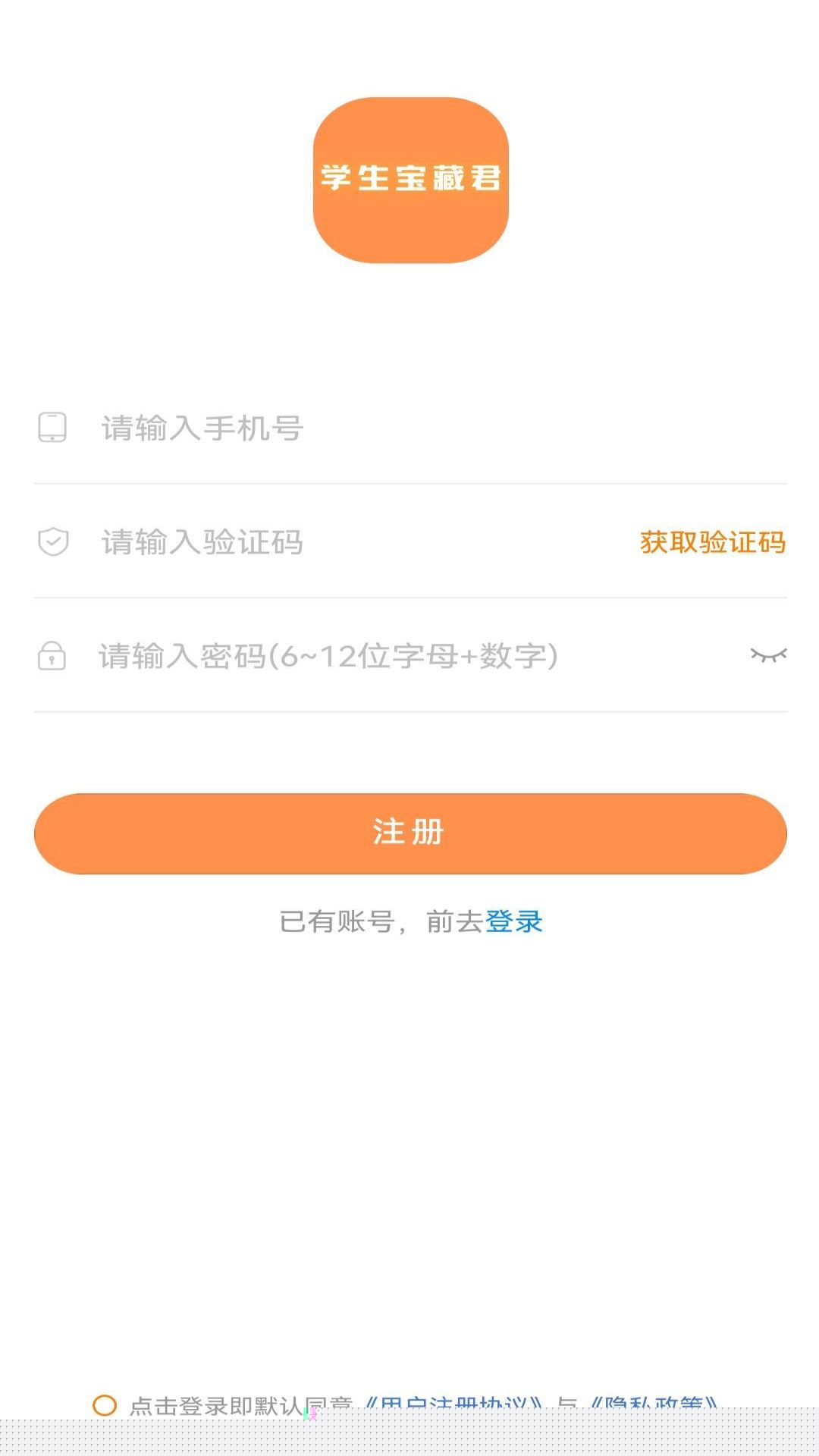
Task: Open 隐私政策 privacy policy link
Action: point(654,1404)
